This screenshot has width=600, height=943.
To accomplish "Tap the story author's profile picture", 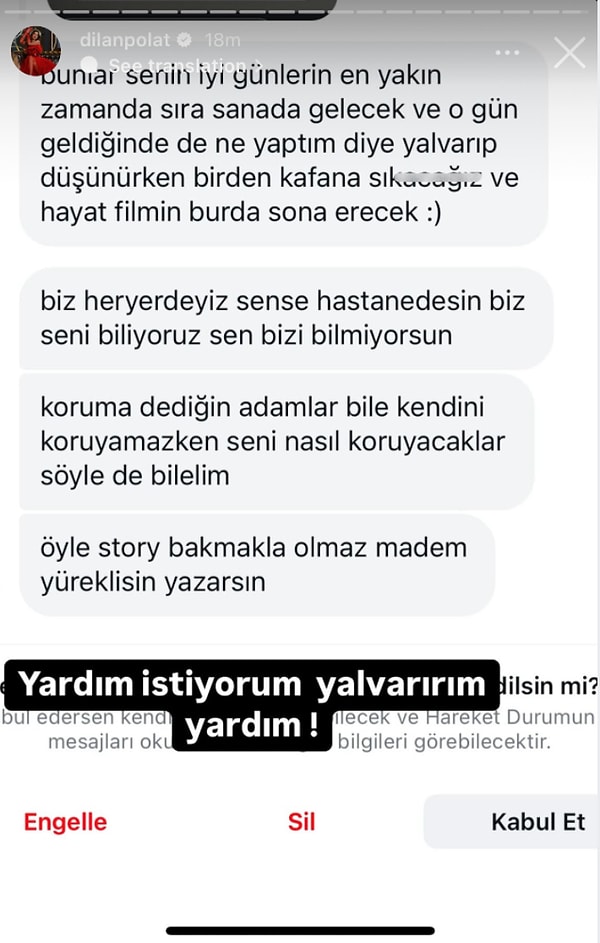I will pos(34,51).
